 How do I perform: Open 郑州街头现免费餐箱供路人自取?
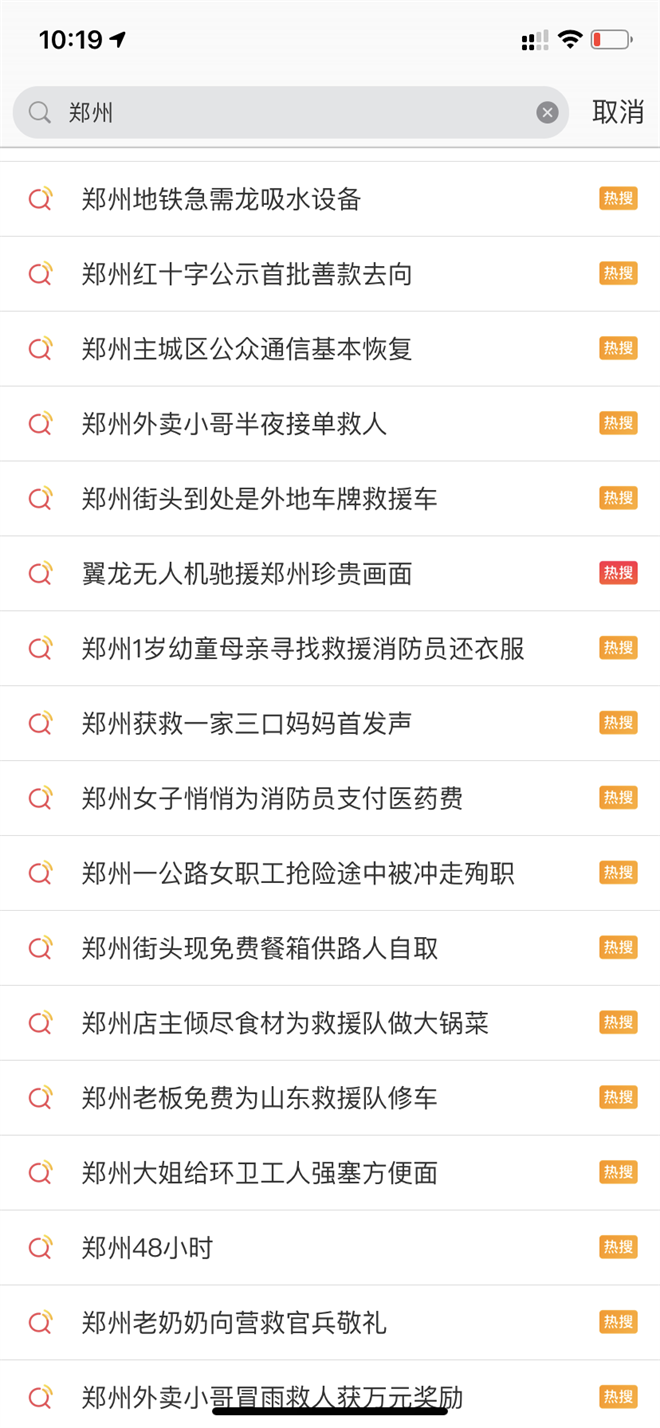[330, 949]
